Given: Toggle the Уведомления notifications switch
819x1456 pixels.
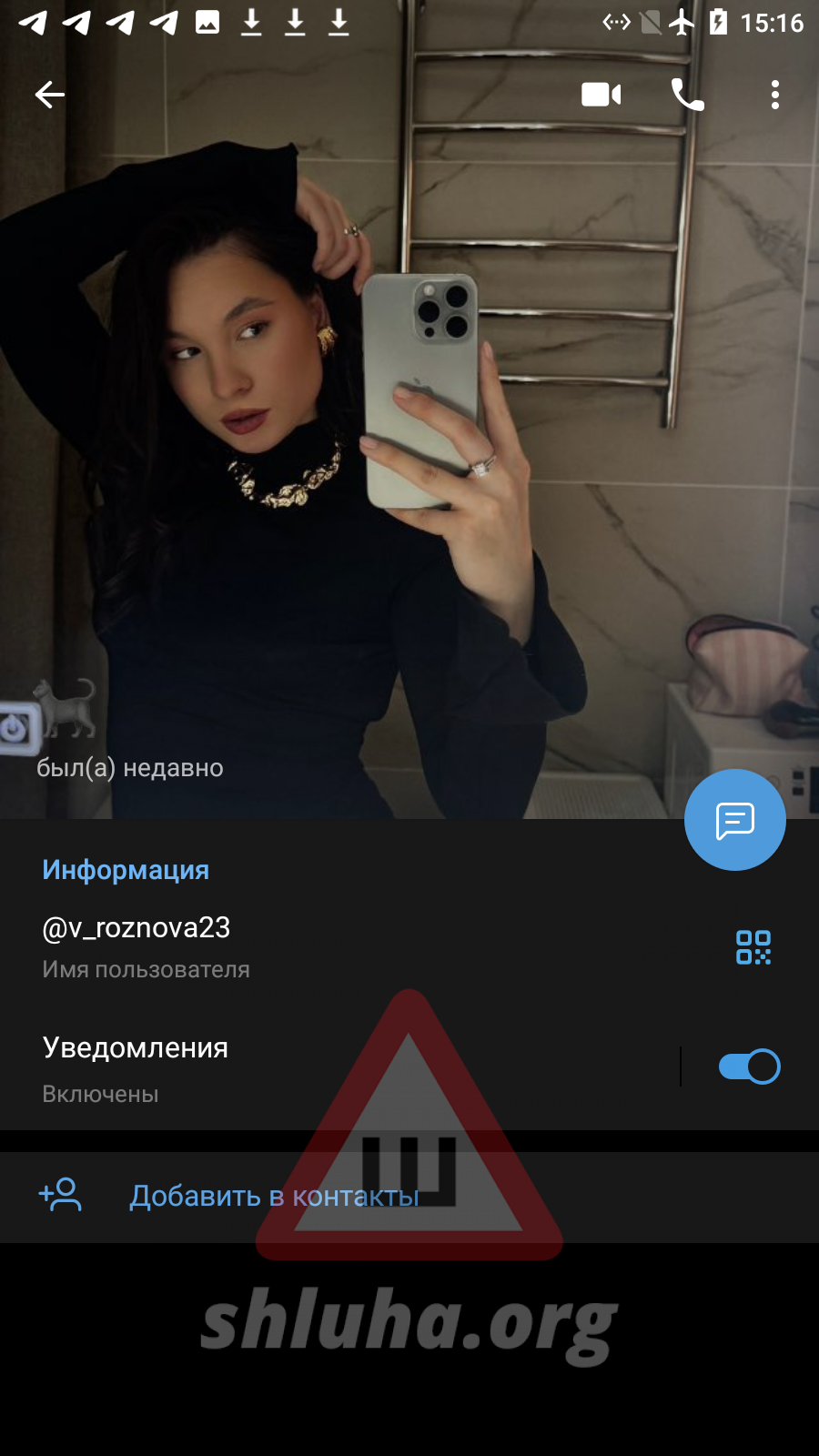Looking at the screenshot, I should [x=749, y=1067].
